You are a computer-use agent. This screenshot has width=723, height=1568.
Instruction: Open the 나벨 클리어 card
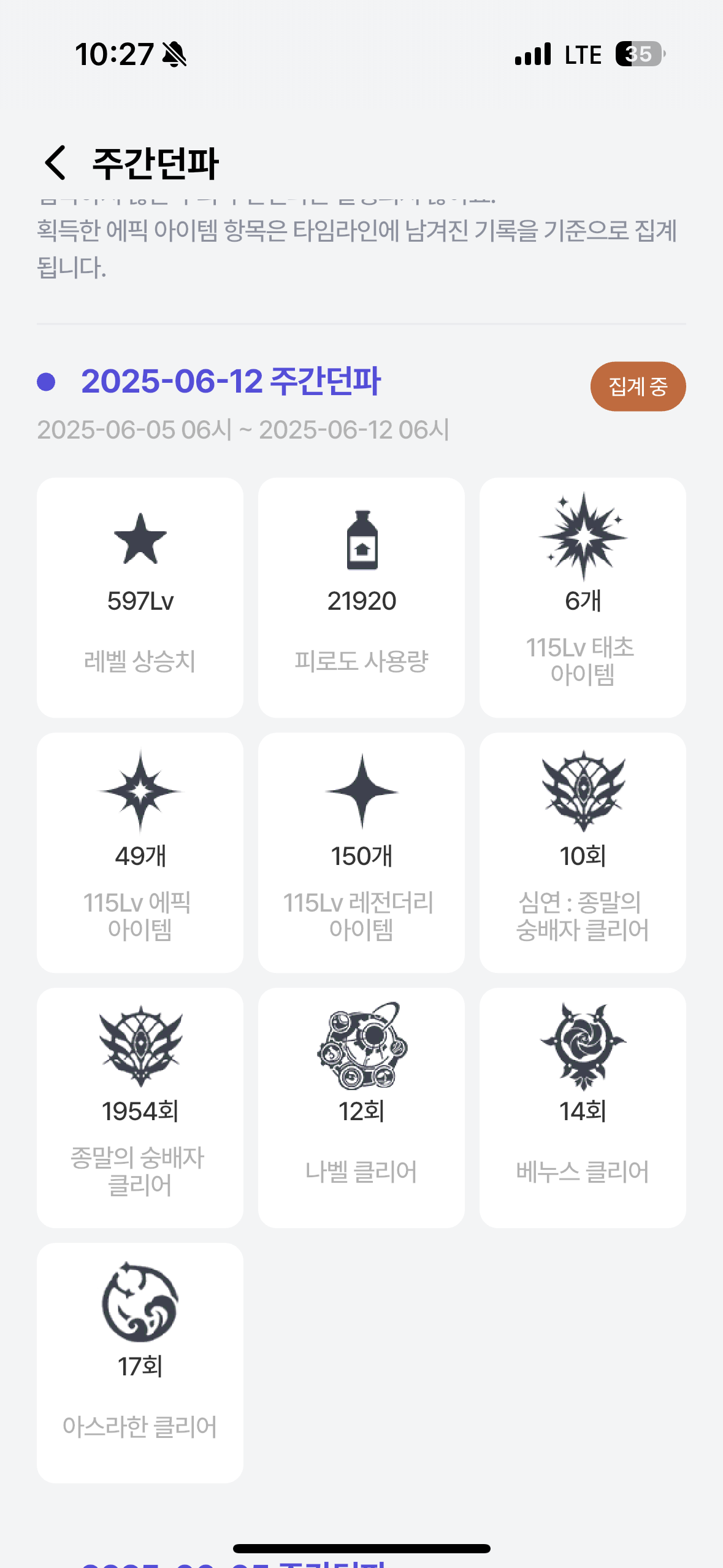pyautogui.click(x=361, y=1108)
